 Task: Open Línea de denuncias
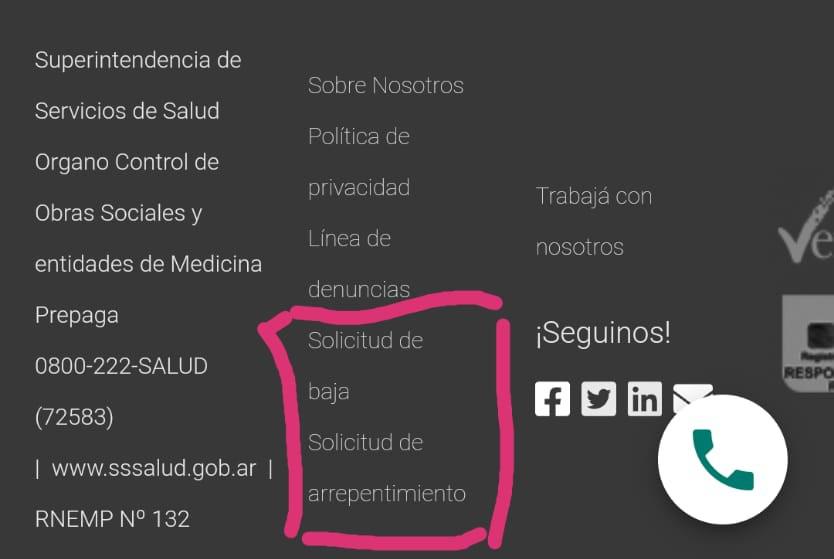coord(358,264)
